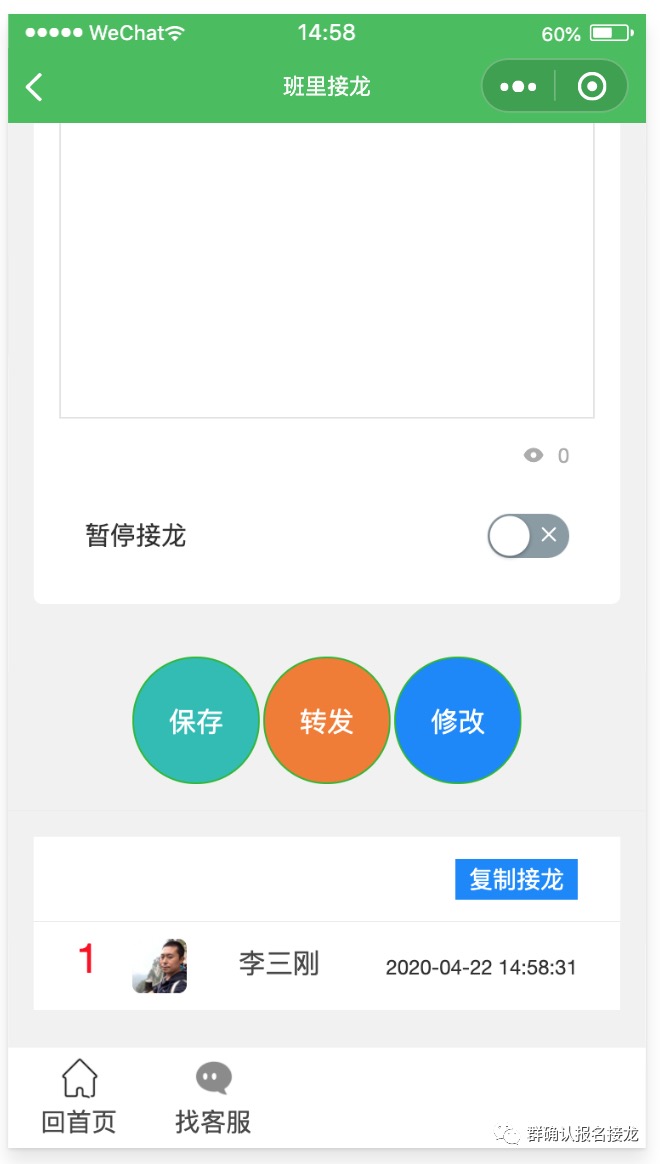Go to 回首页

[79, 1098]
